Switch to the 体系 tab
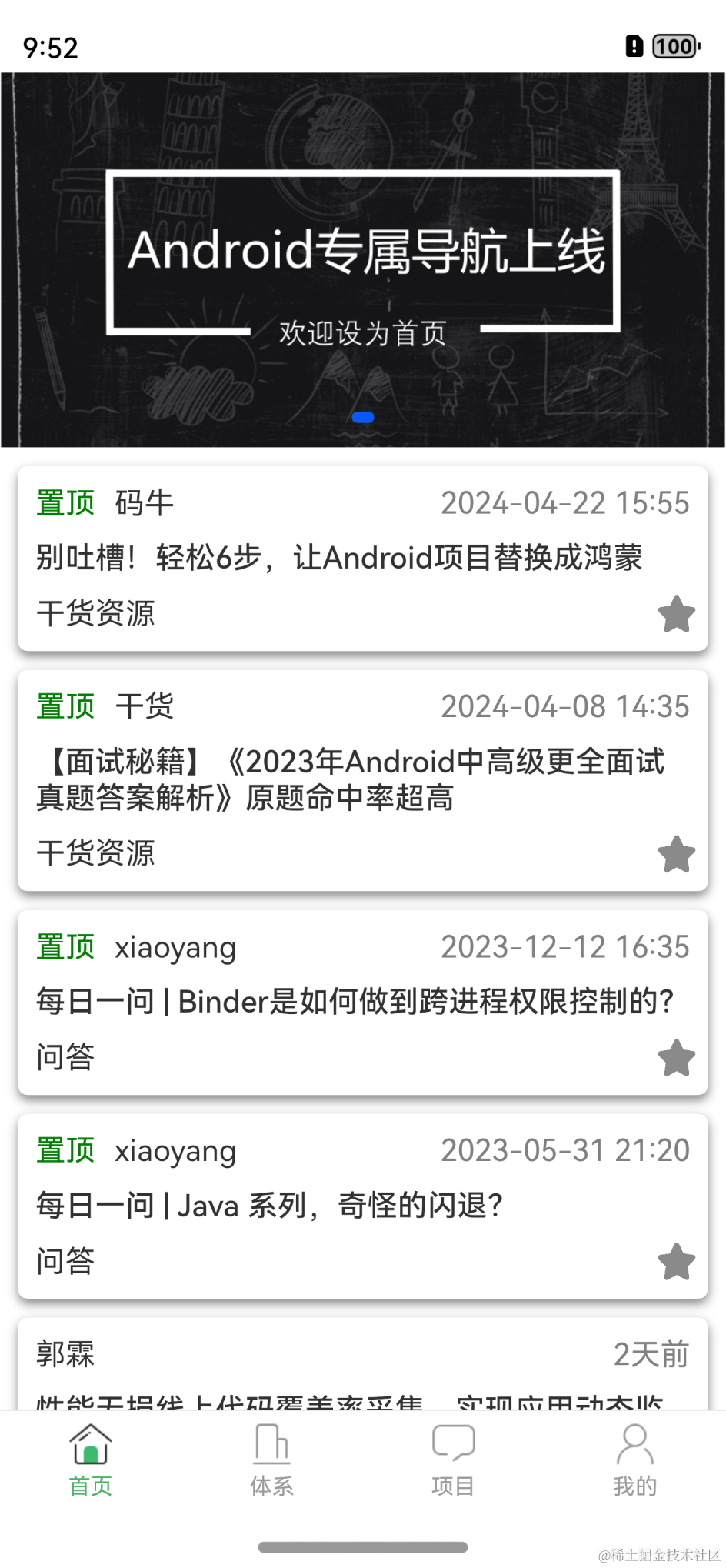 pyautogui.click(x=271, y=1460)
